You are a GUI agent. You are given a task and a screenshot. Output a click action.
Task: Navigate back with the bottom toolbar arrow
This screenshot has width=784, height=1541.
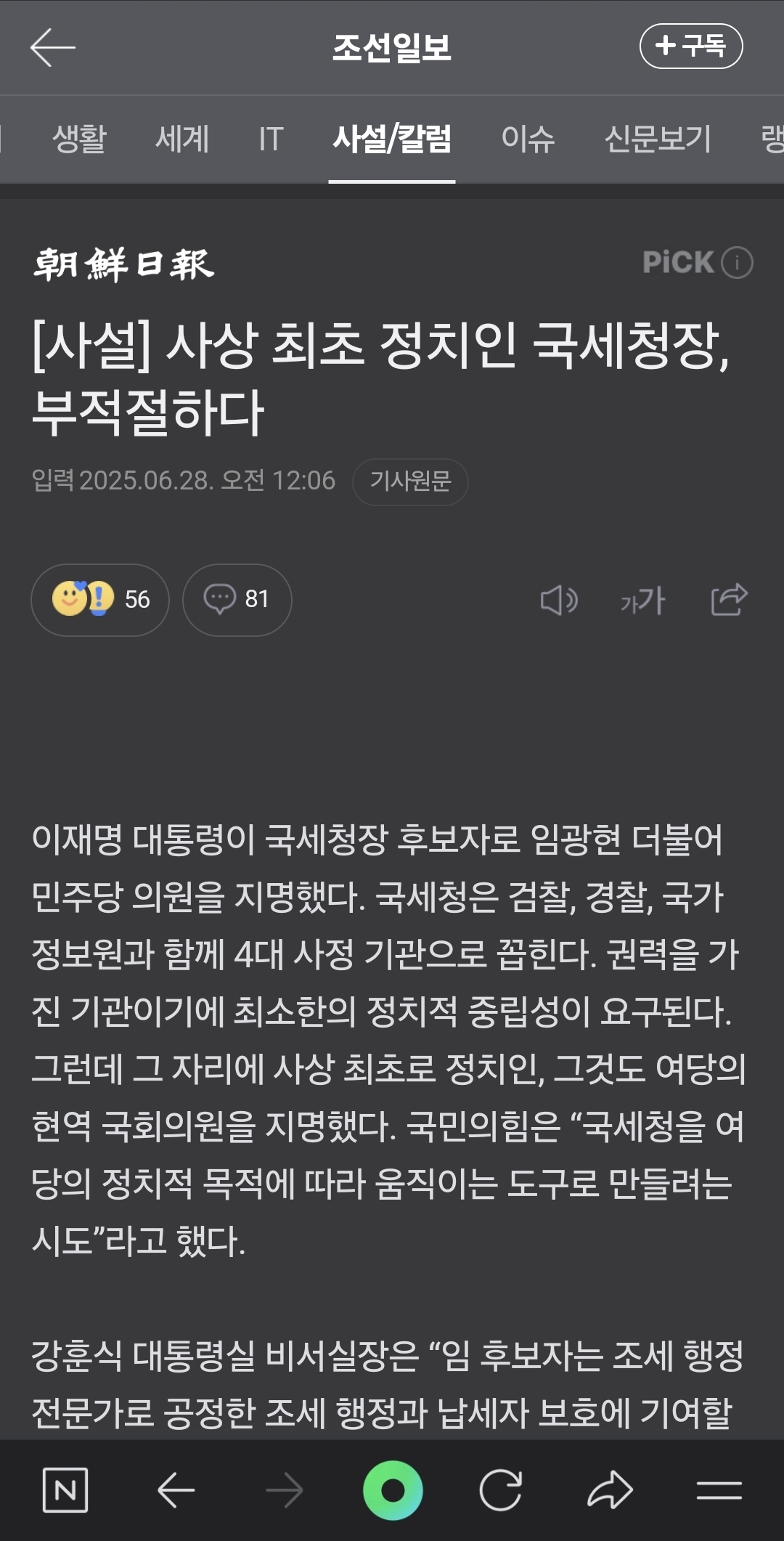176,1490
